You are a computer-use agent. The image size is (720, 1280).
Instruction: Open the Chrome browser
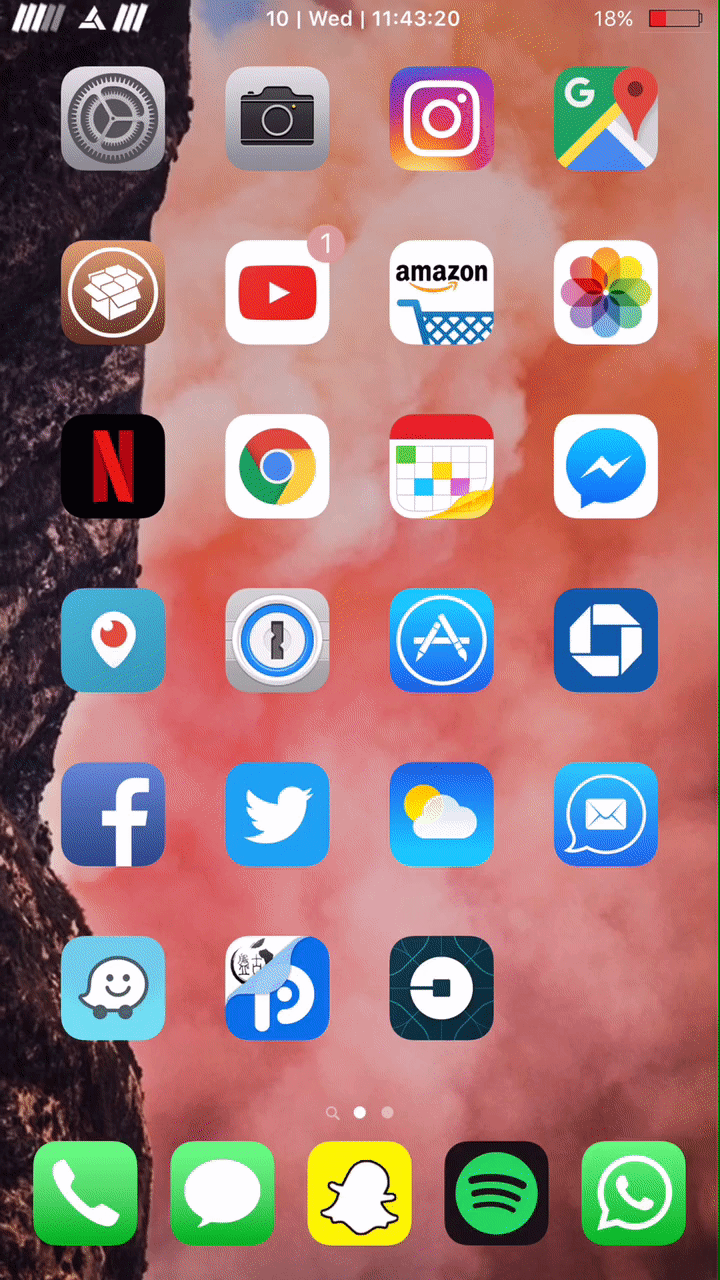(x=277, y=466)
